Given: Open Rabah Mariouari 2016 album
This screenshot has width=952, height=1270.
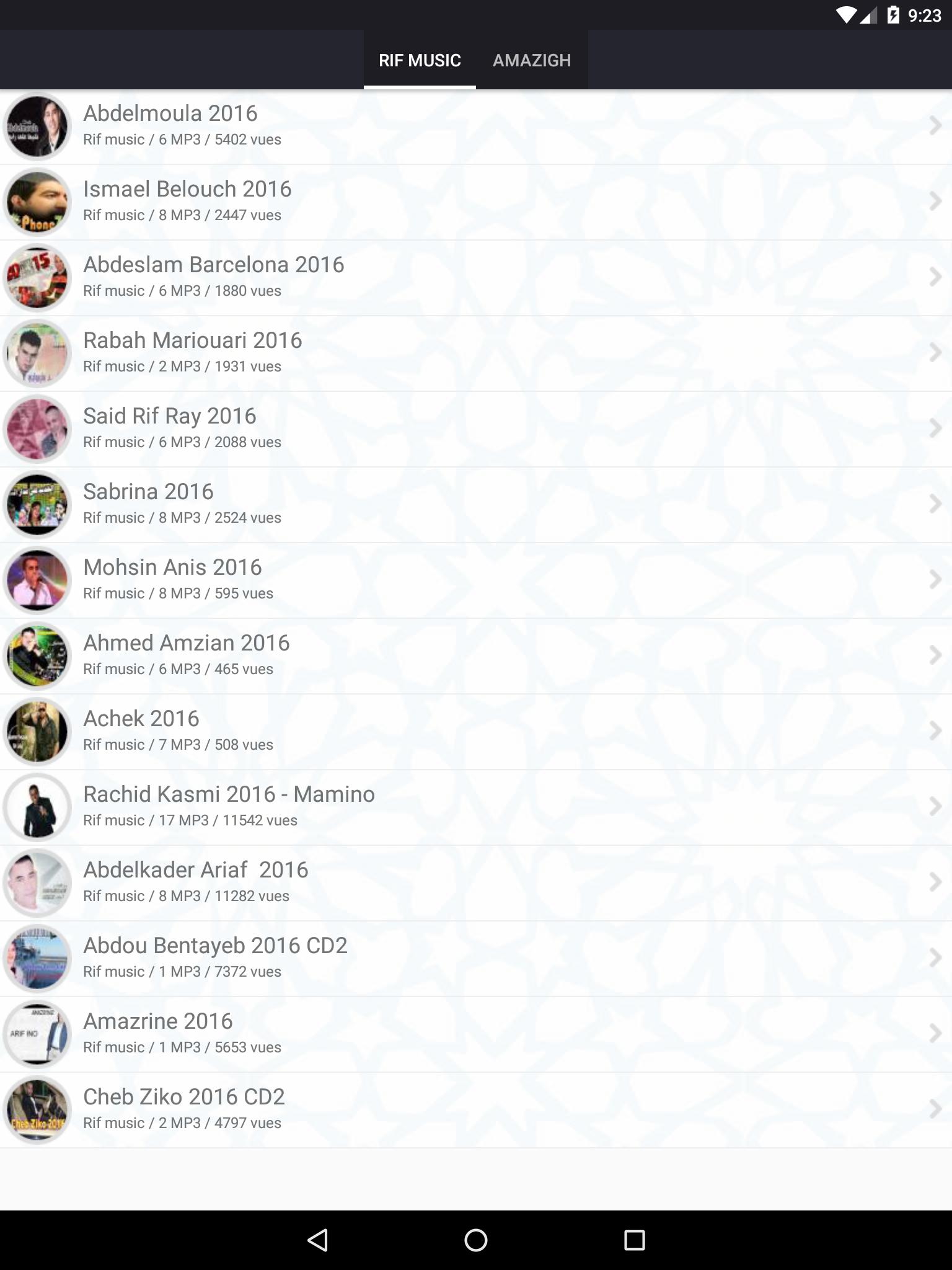Looking at the screenshot, I should (x=476, y=353).
